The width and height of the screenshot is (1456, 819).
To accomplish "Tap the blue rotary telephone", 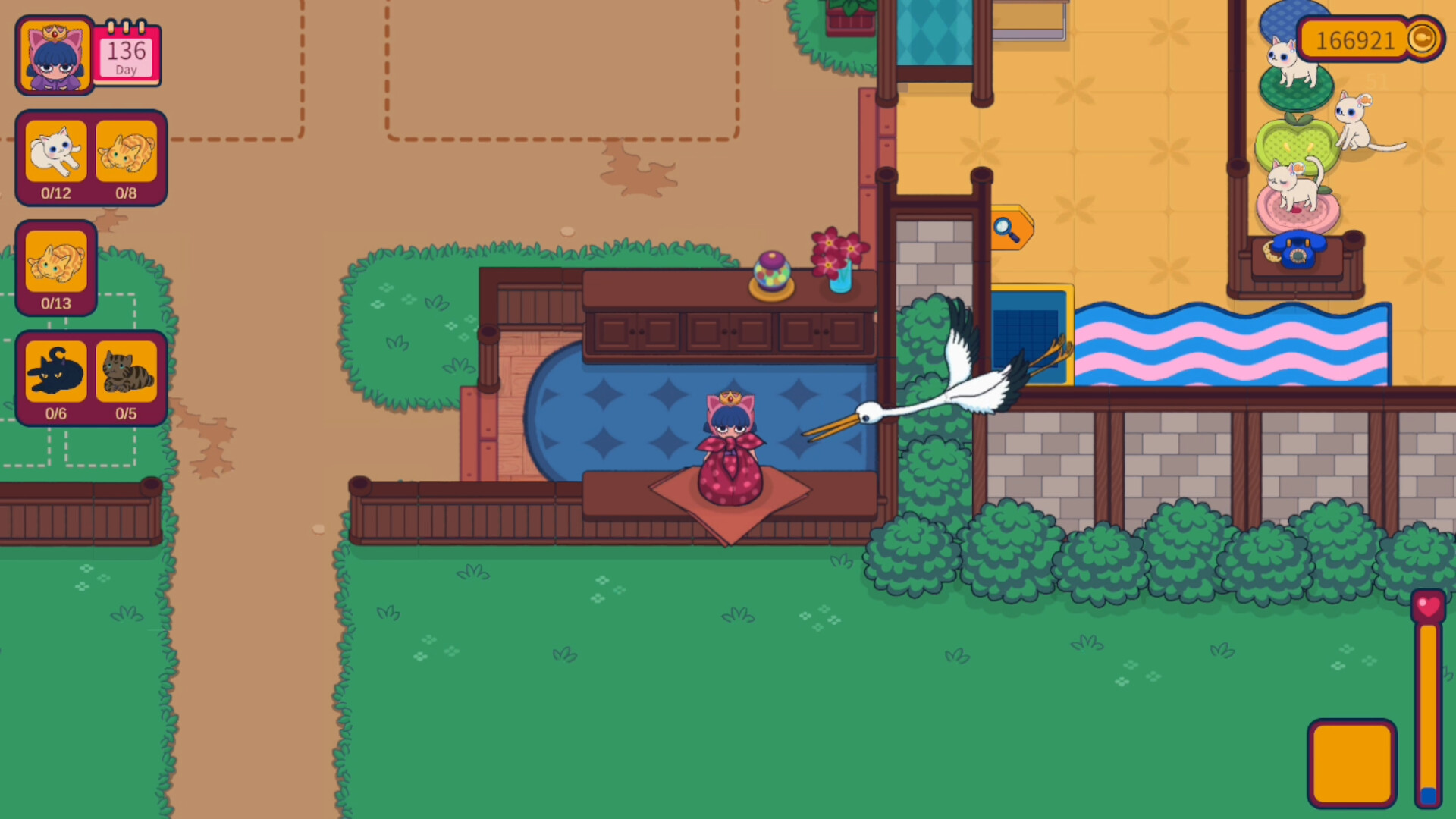I will [1298, 250].
